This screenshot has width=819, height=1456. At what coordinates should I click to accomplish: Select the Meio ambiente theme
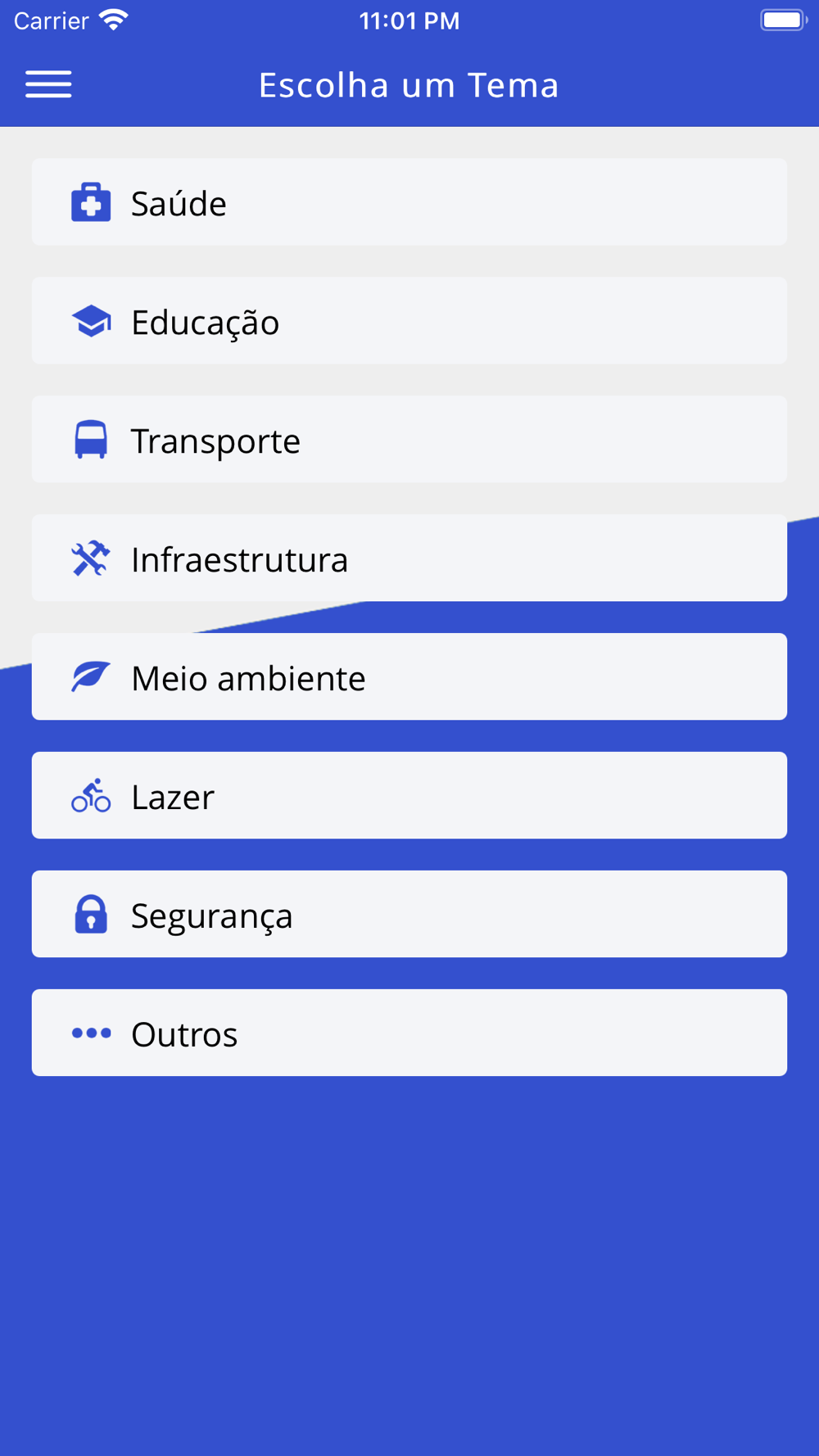pyautogui.click(x=409, y=677)
